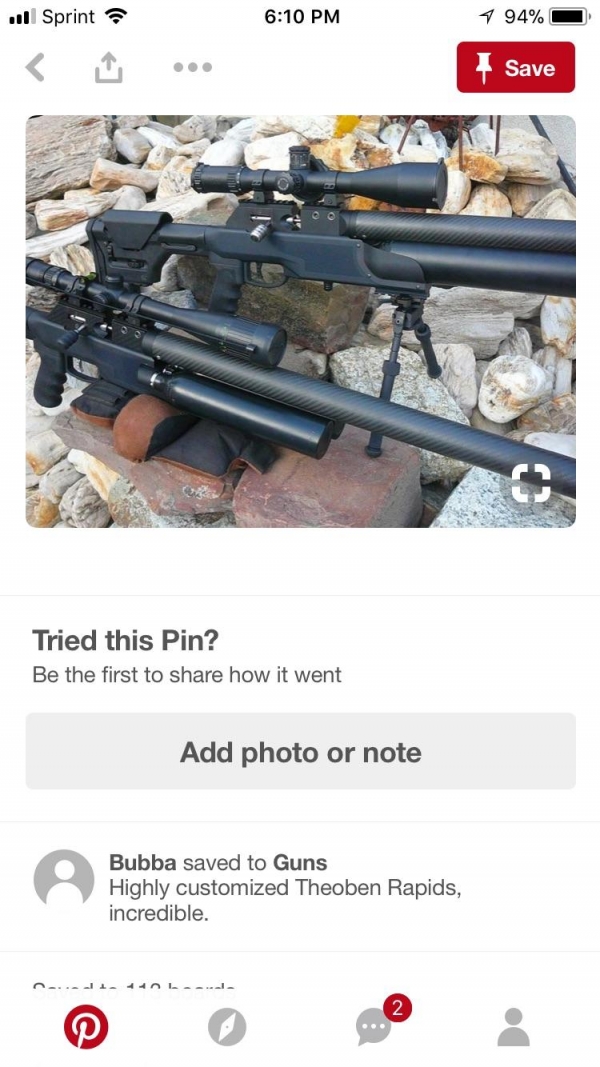The width and height of the screenshot is (600, 1067).
Task: Open Bubba's profile avatar
Action: pyautogui.click(x=64, y=879)
